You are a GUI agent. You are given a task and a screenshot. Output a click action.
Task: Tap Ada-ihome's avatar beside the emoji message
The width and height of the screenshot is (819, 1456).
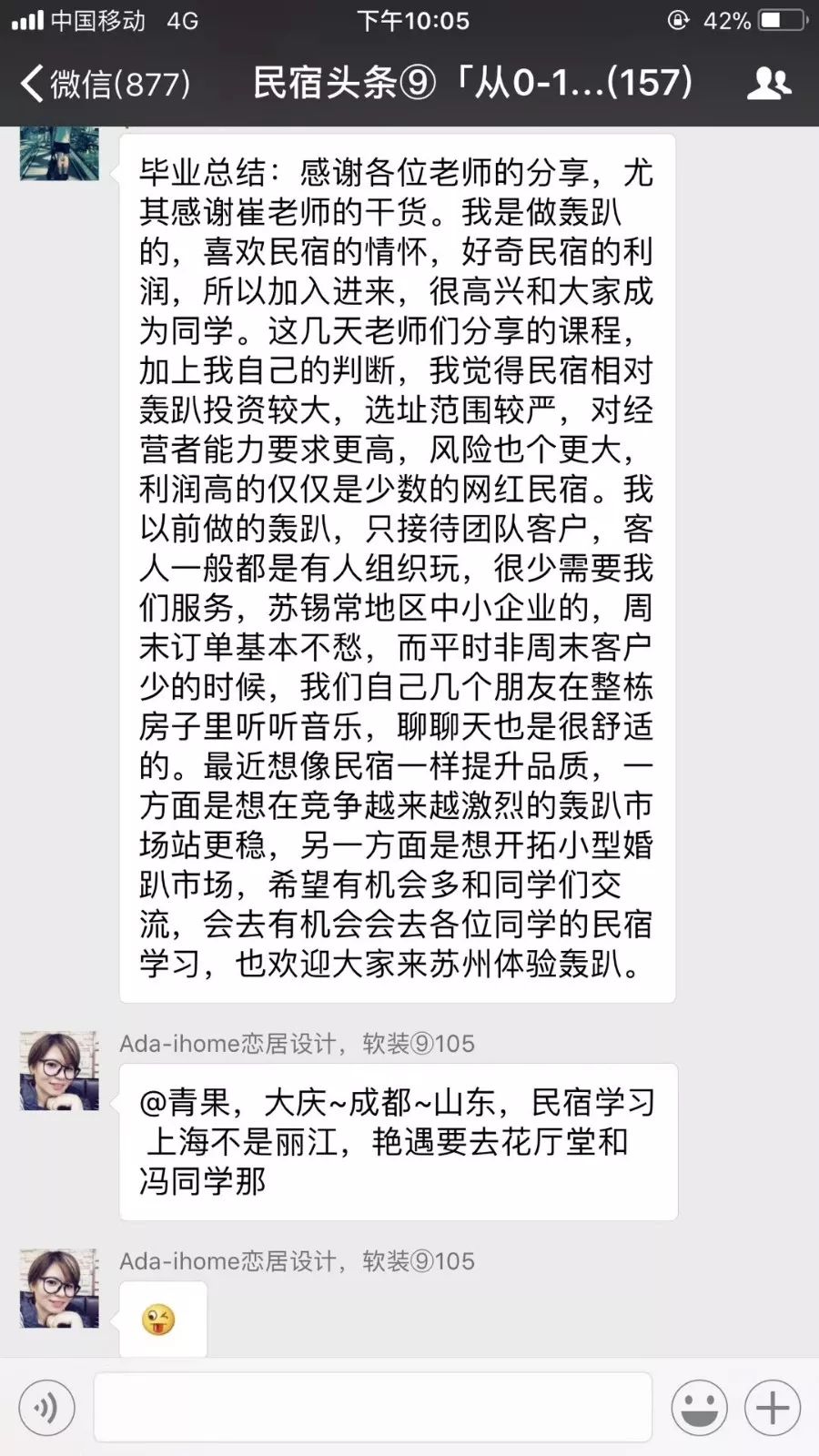60,1289
